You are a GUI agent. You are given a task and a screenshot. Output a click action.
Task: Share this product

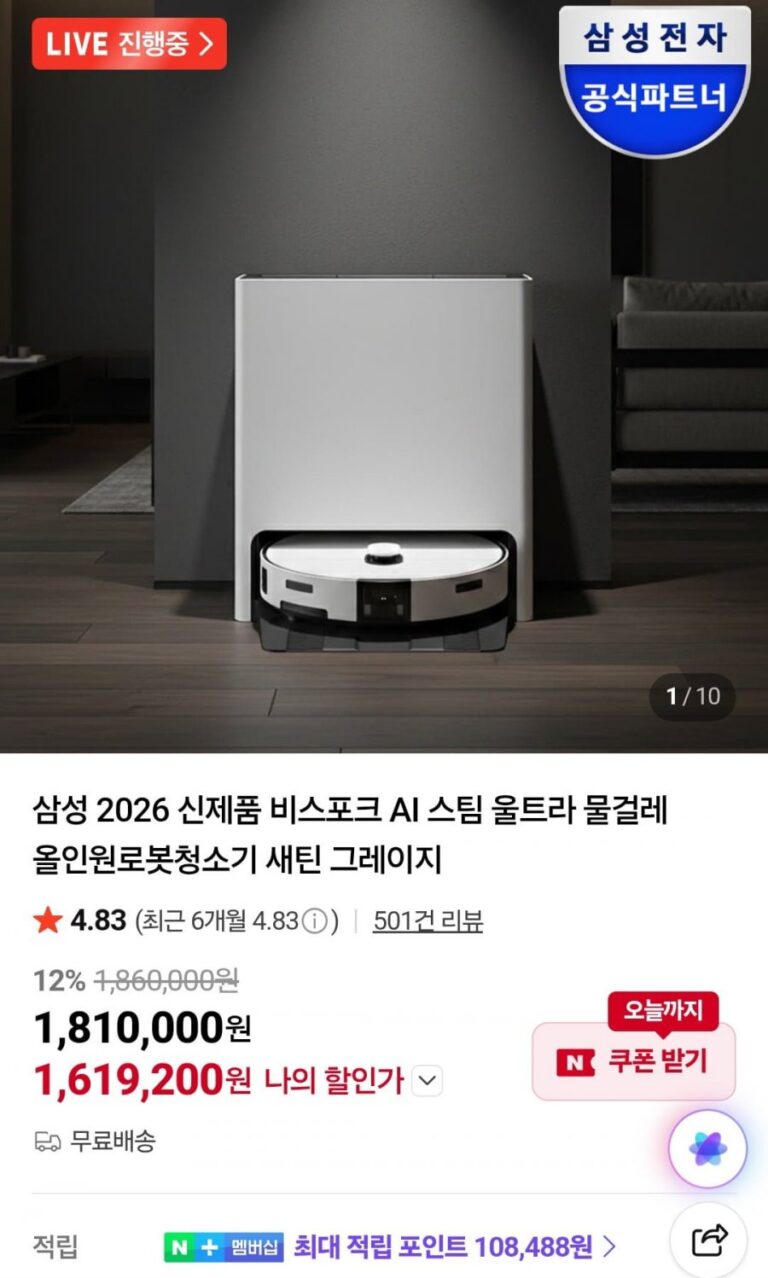[x=709, y=1241]
